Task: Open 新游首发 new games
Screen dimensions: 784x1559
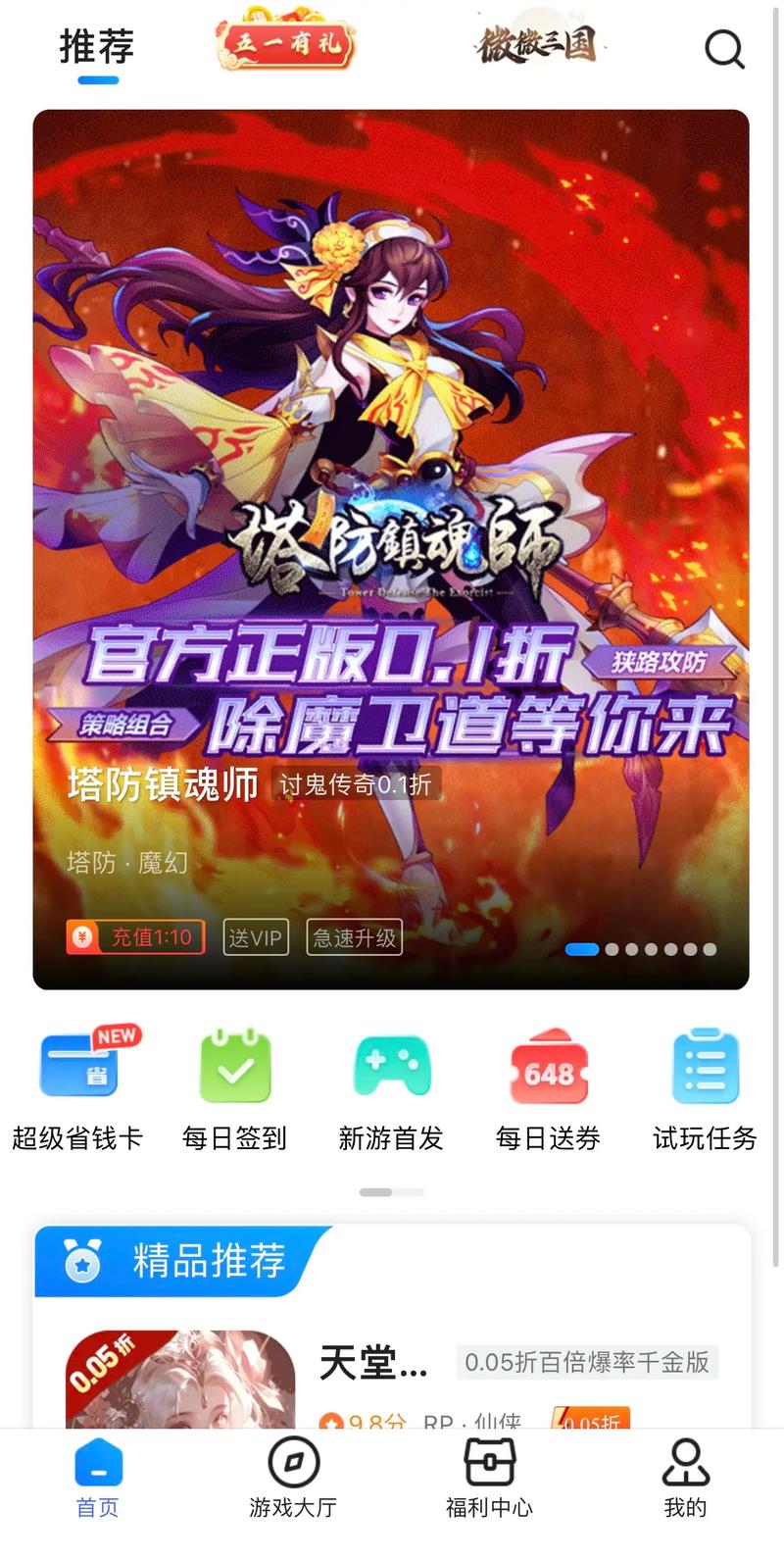Action: tap(391, 1090)
